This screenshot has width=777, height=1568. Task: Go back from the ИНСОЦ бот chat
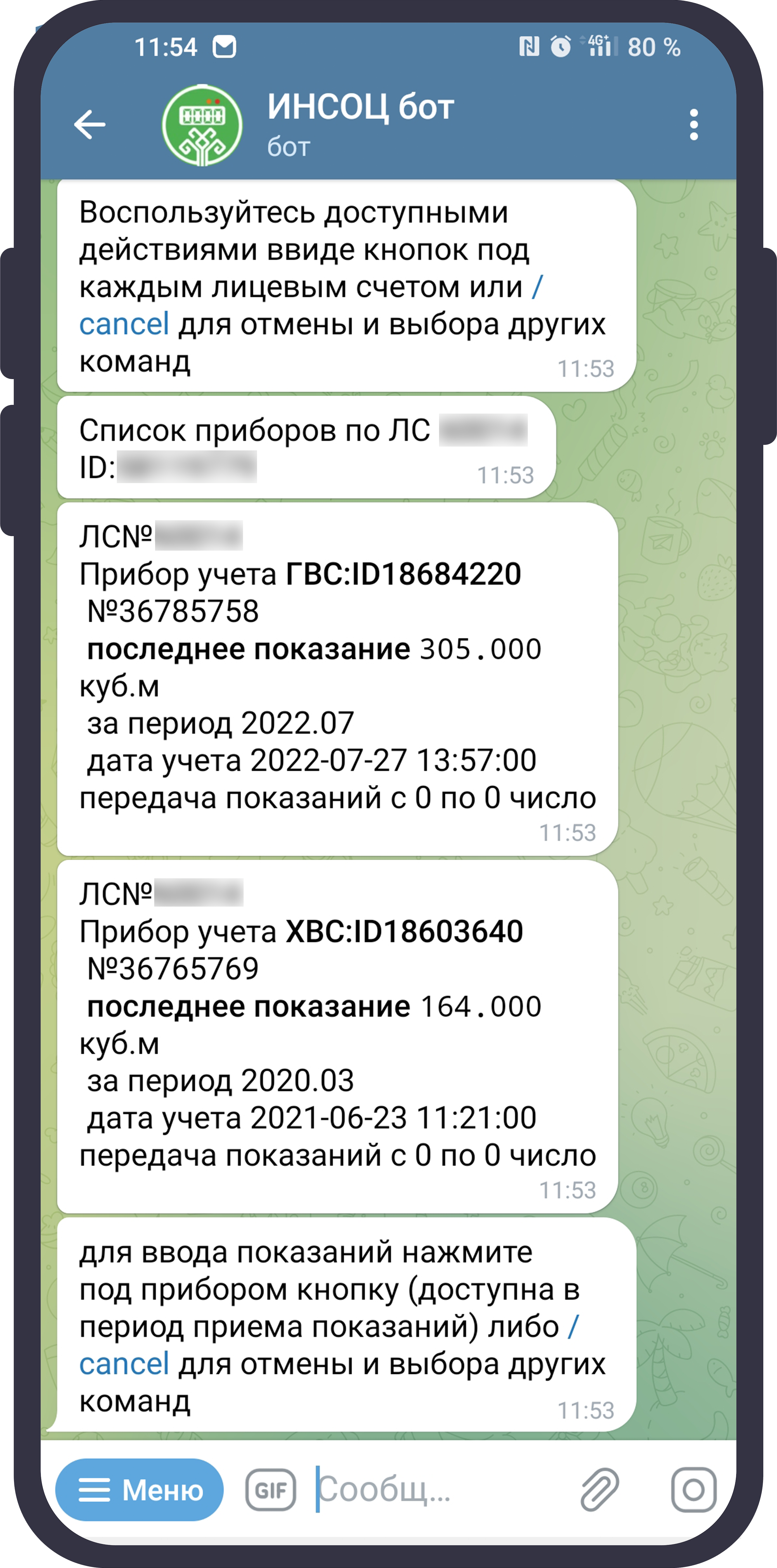tap(89, 125)
